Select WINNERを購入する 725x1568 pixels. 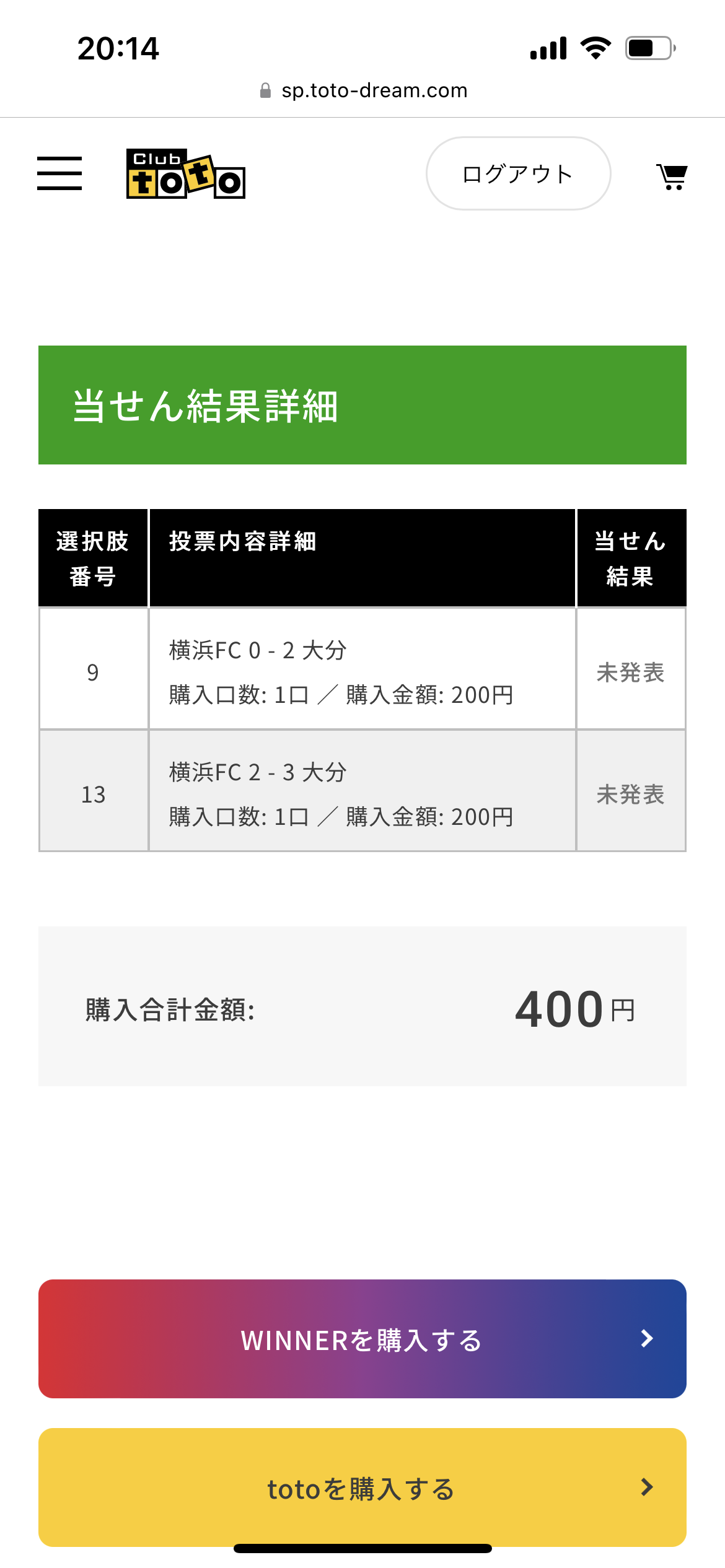[362, 1338]
